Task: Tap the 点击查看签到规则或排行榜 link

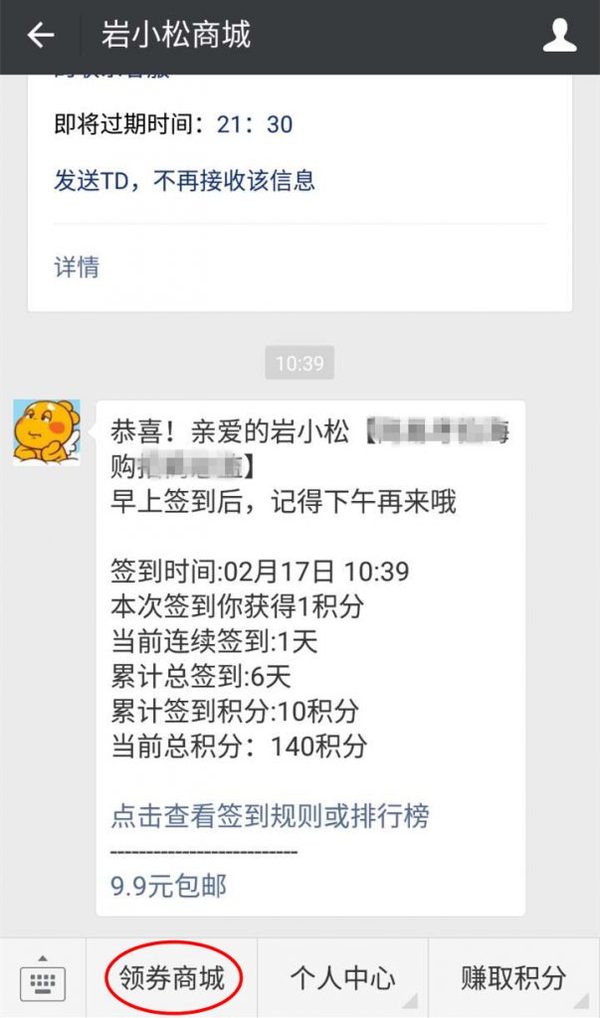Action: tap(270, 815)
